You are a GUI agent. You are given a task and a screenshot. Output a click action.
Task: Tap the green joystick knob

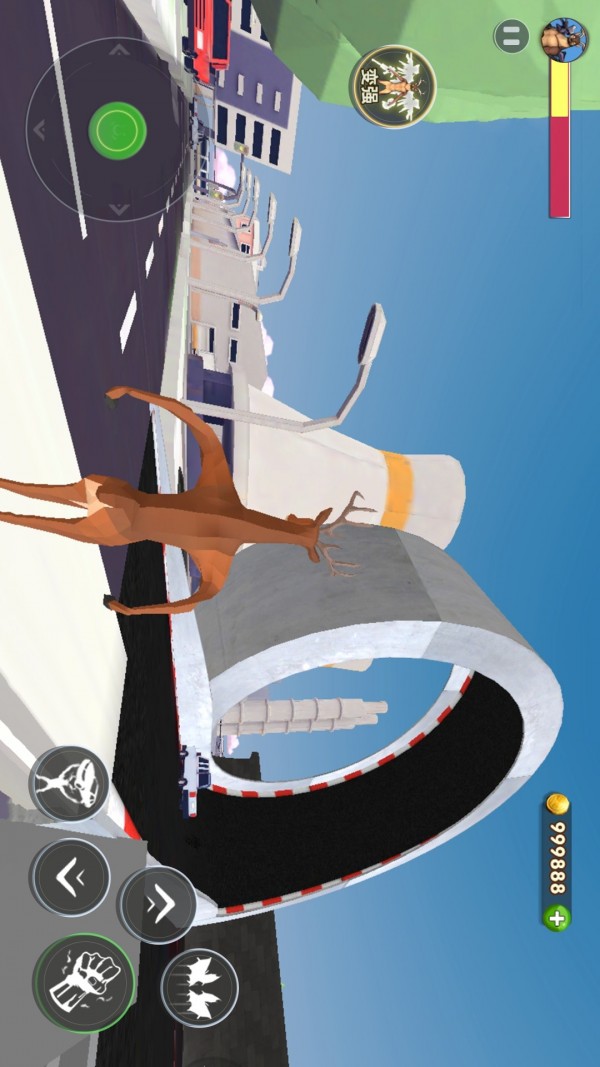118,129
